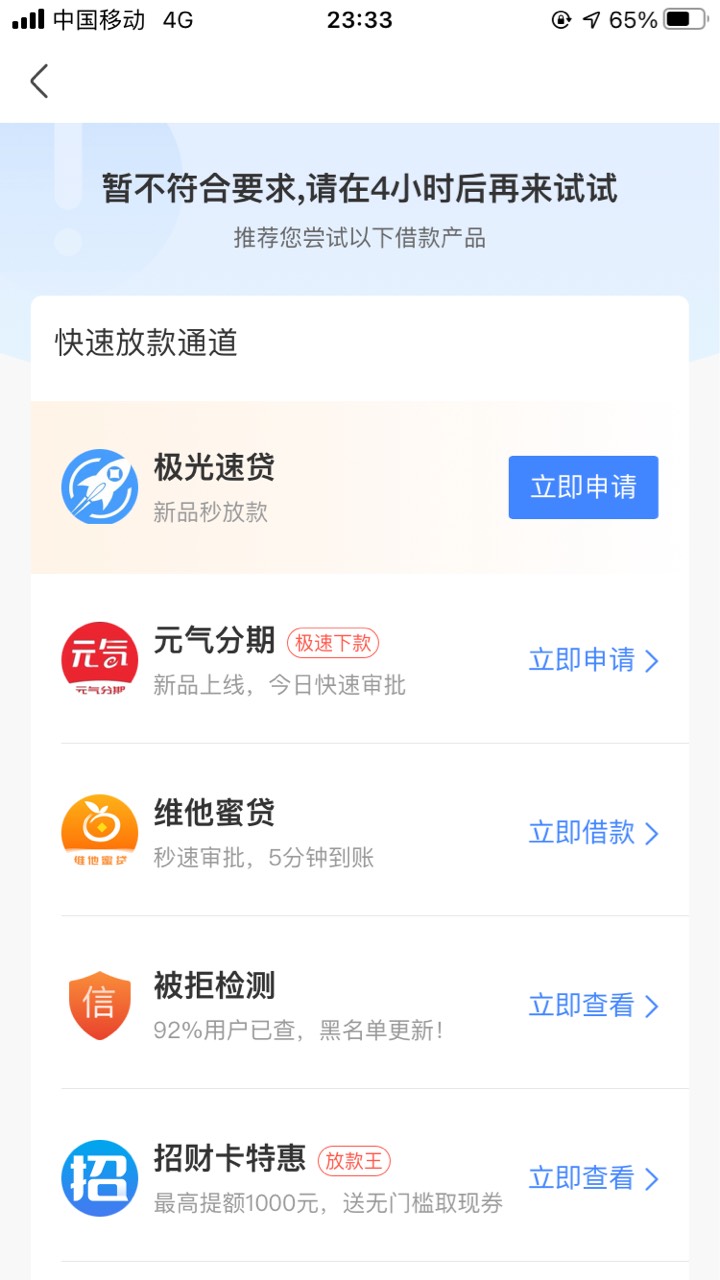
Task: Open the 元气分期 product row
Action: click(x=360, y=660)
